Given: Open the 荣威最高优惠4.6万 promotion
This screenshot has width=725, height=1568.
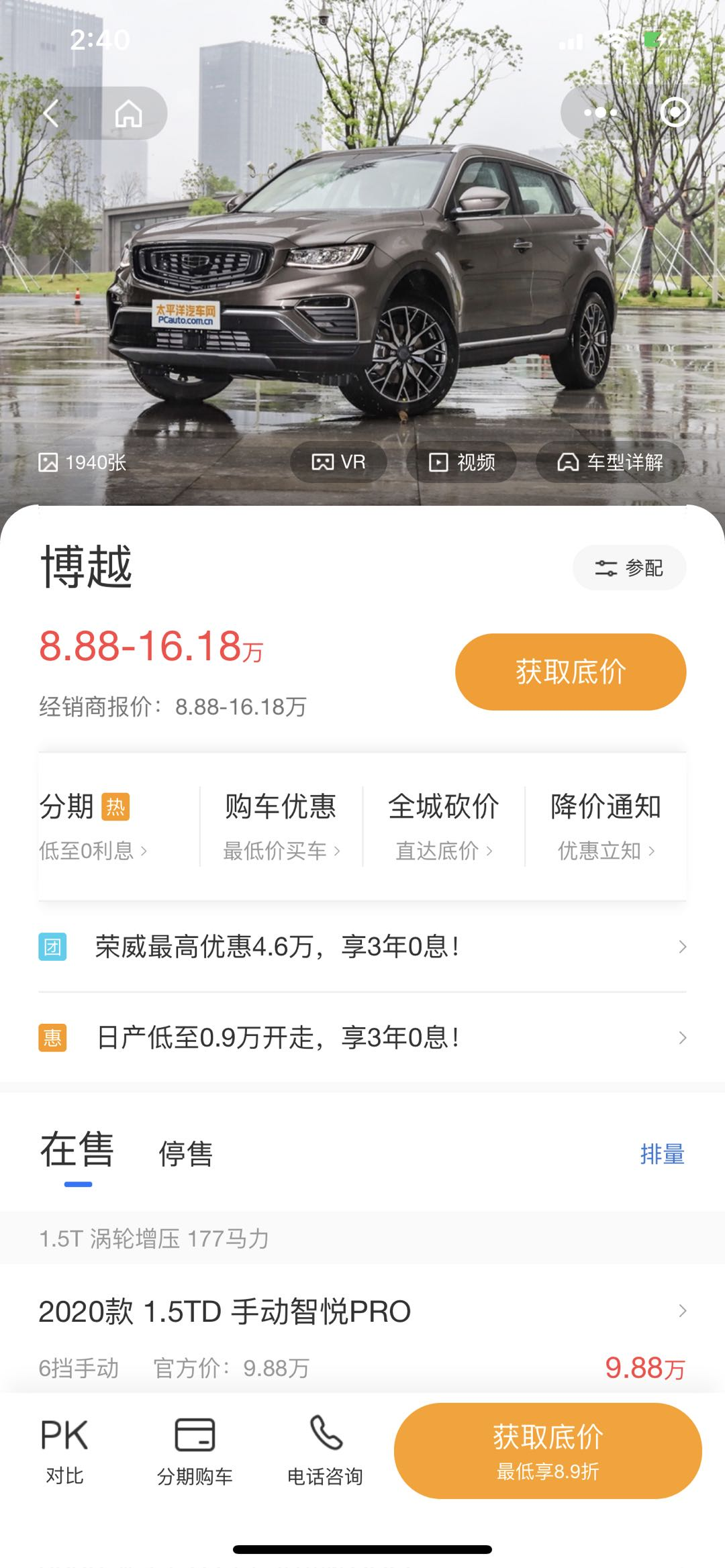Looking at the screenshot, I should (x=362, y=947).
